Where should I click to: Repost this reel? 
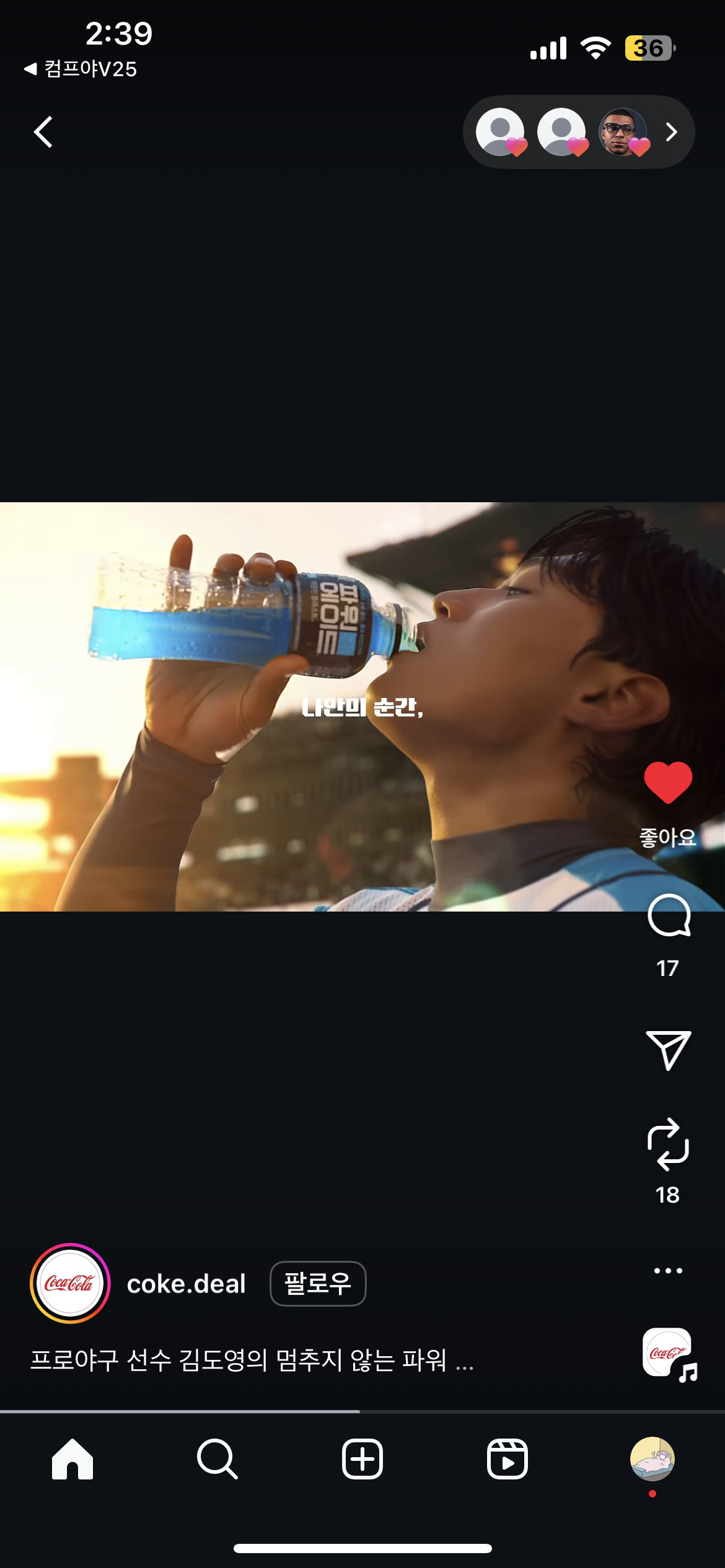(668, 1144)
